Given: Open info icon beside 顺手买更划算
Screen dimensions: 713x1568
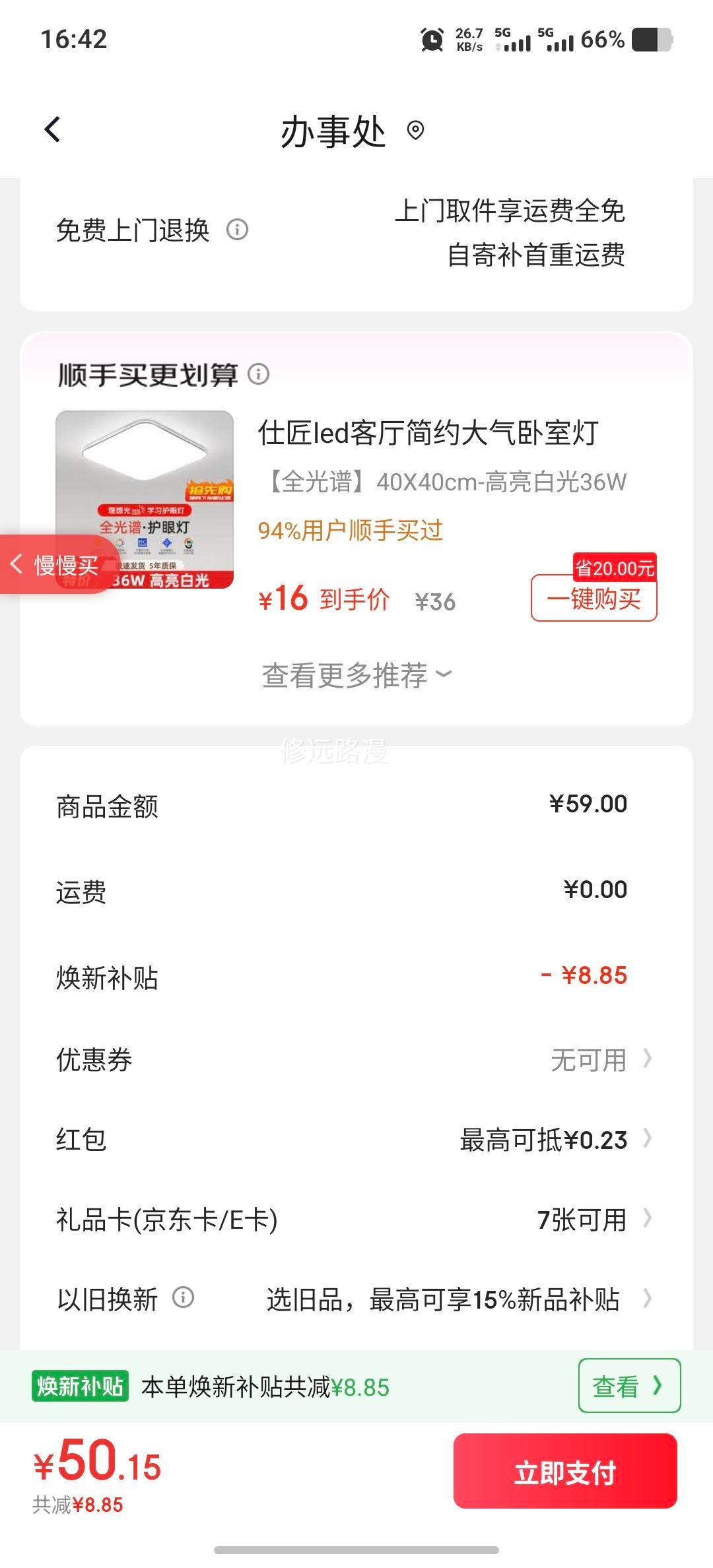Looking at the screenshot, I should (258, 374).
